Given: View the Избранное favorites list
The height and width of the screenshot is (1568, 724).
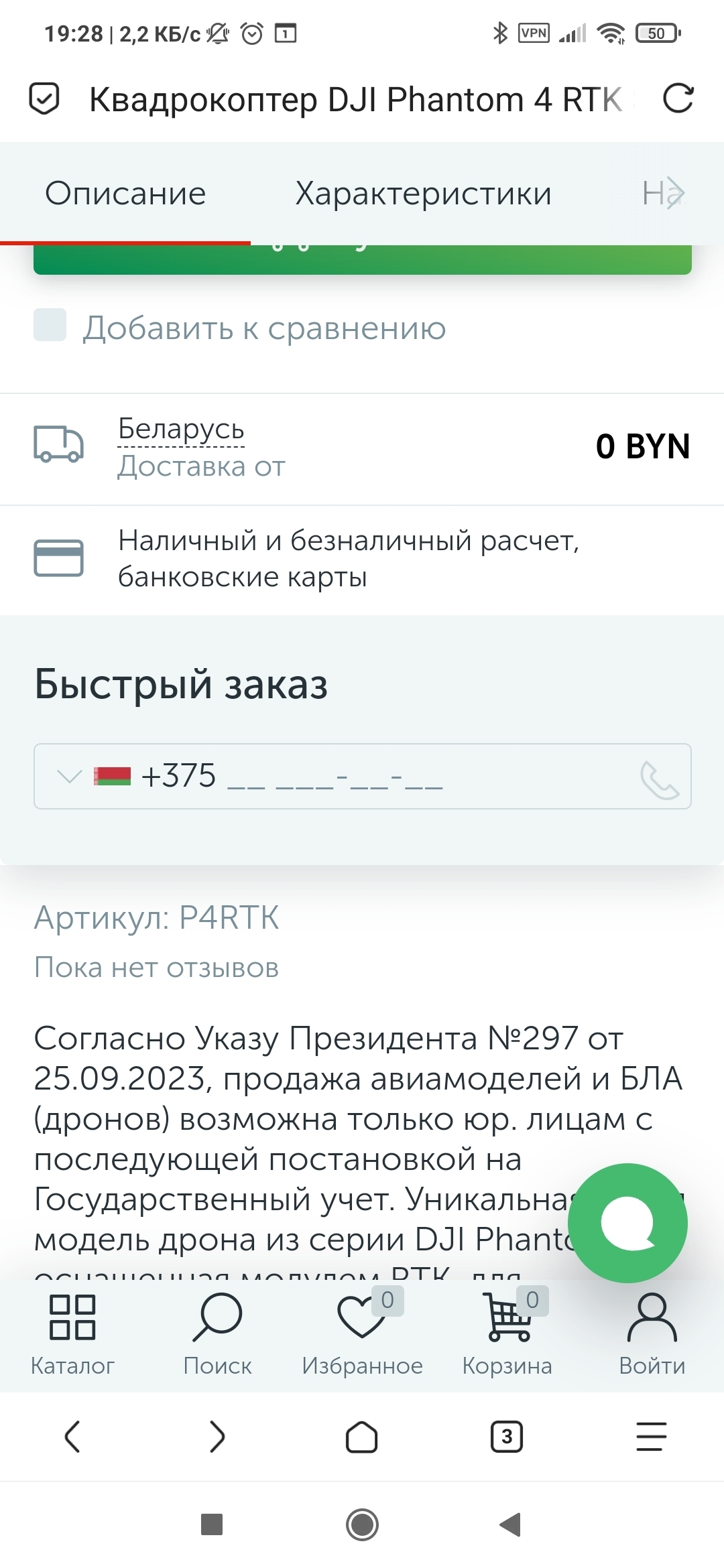Looking at the screenshot, I should tap(362, 1335).
